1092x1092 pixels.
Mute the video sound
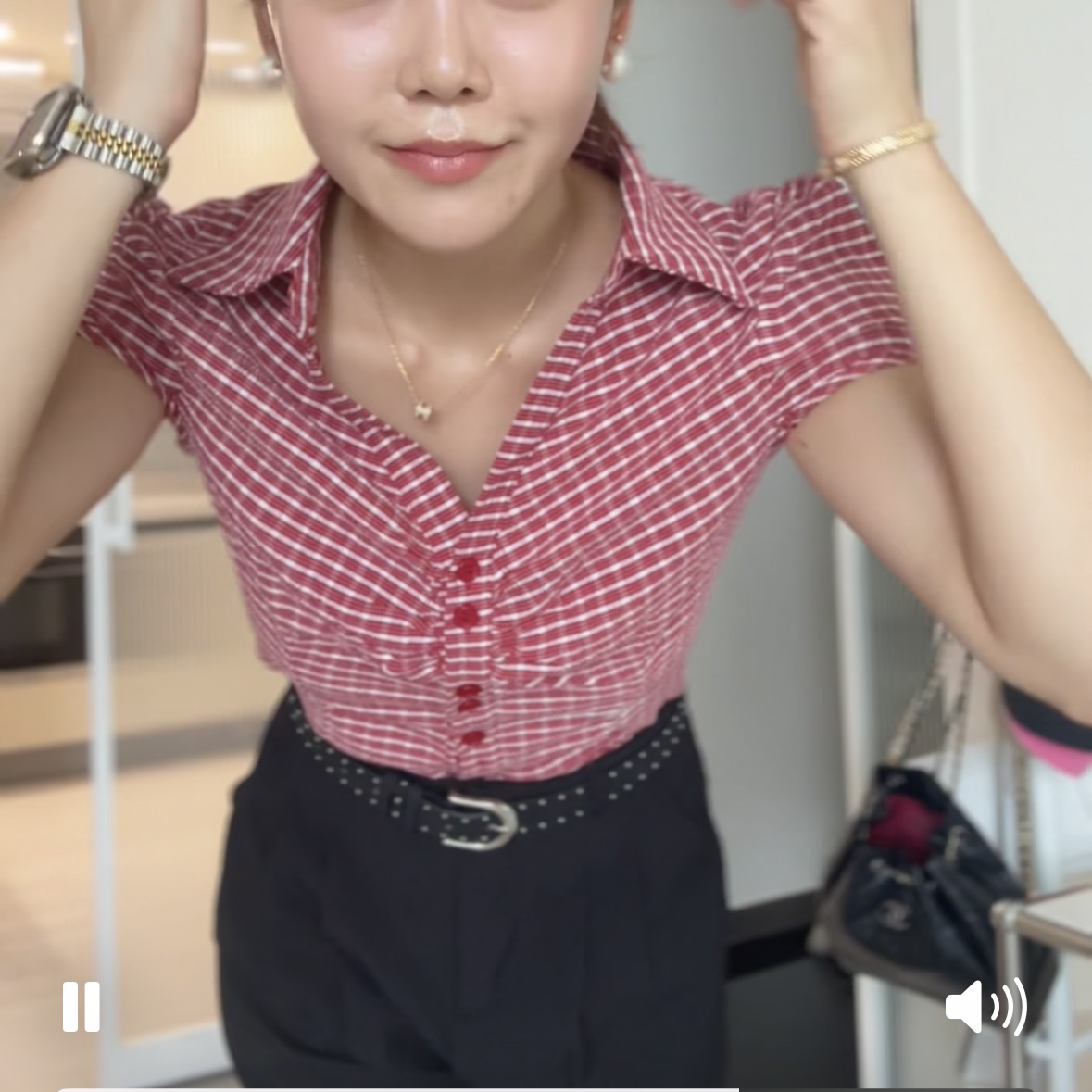point(985,1006)
